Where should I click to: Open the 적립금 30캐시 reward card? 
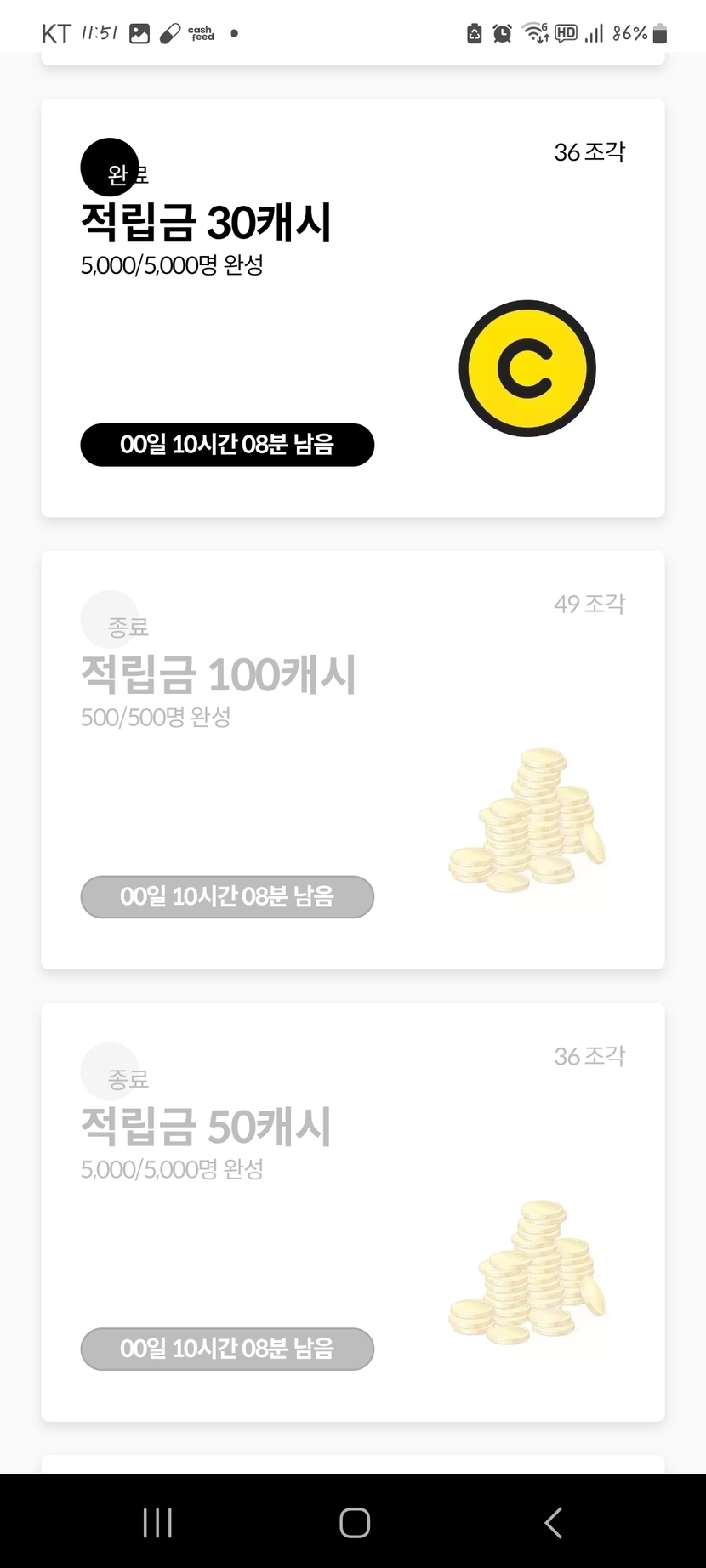pos(352,308)
